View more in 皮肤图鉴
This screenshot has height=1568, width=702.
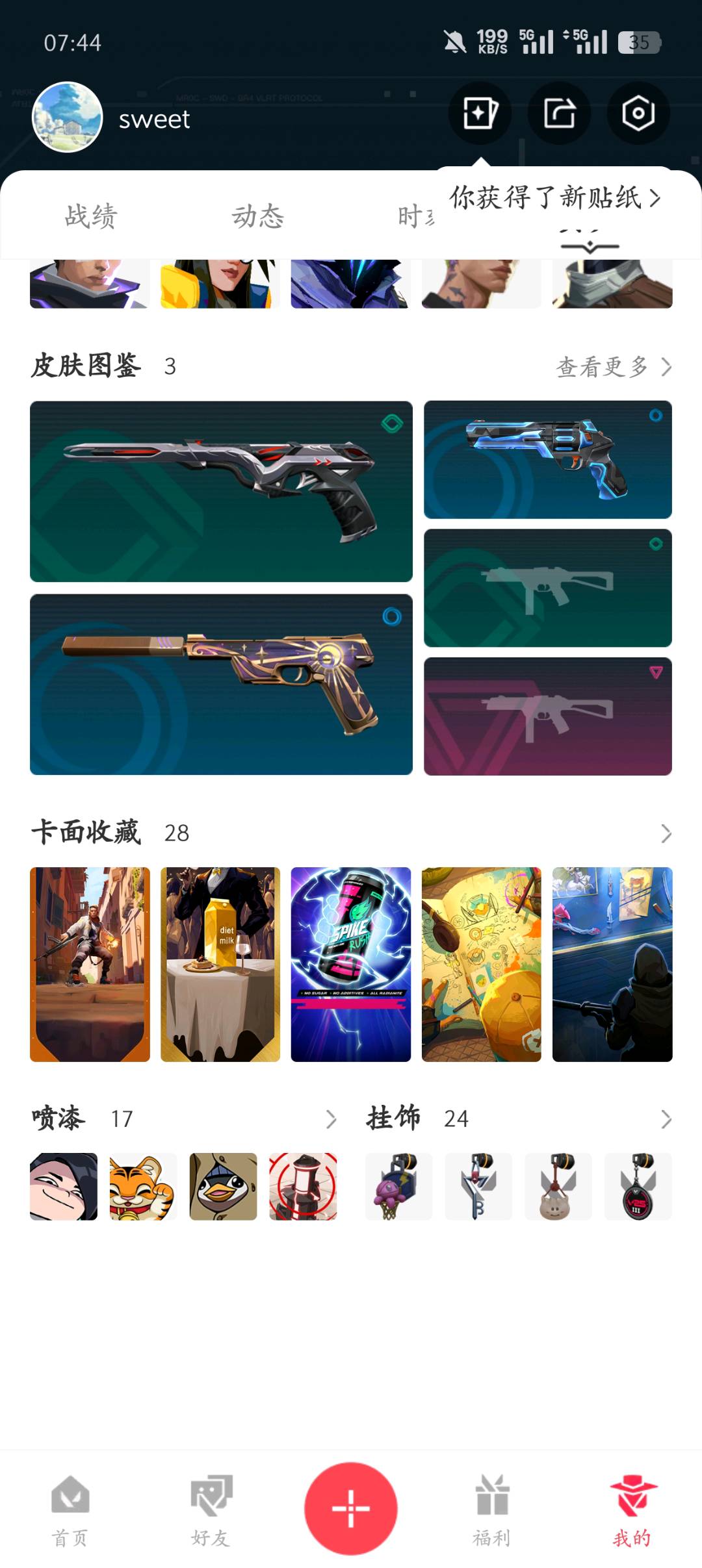click(x=613, y=367)
